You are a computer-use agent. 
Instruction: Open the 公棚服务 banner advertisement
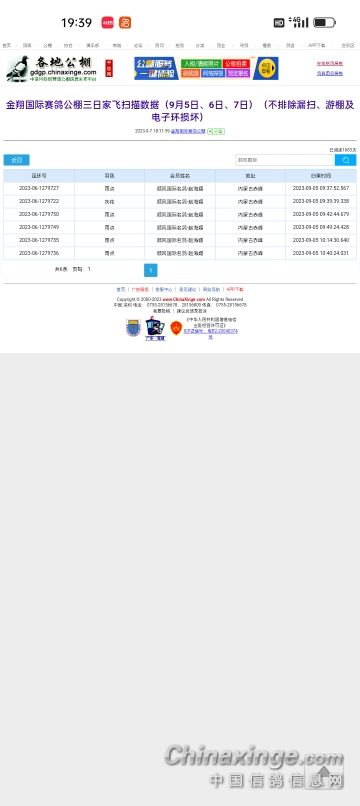click(206, 68)
